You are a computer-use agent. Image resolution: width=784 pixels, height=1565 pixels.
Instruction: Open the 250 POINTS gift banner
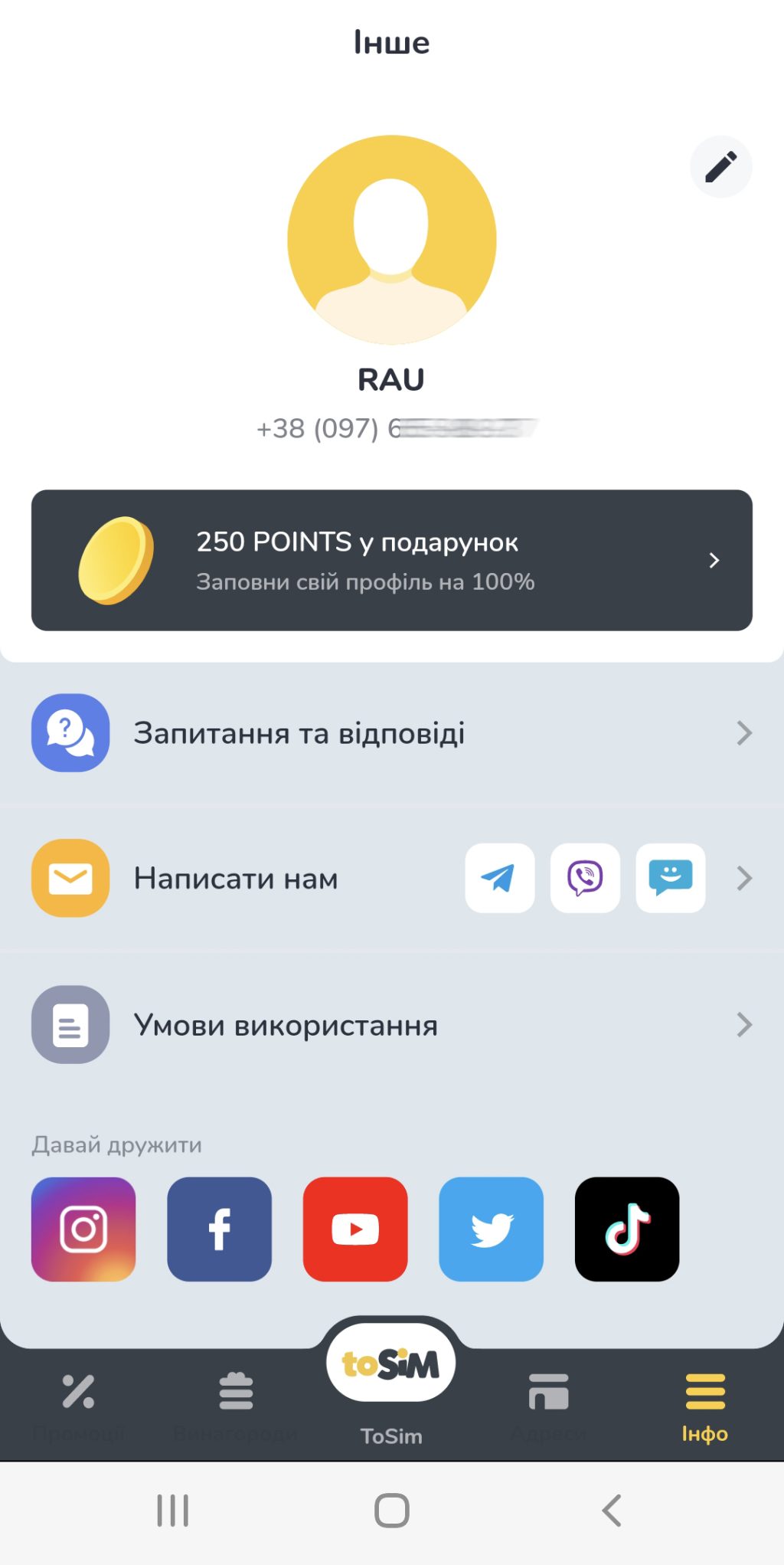click(391, 560)
